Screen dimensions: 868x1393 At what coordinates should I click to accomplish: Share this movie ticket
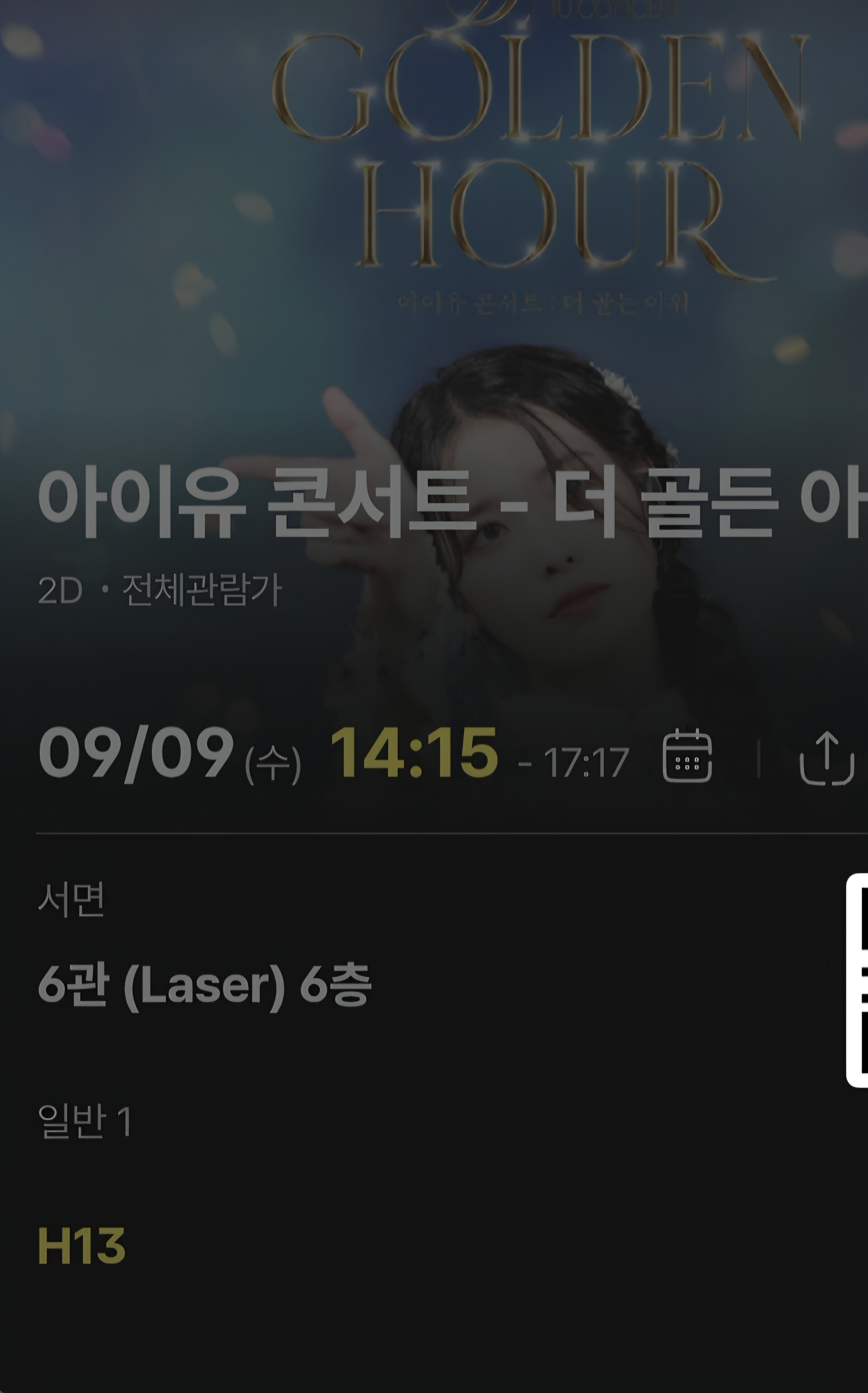pos(827,758)
